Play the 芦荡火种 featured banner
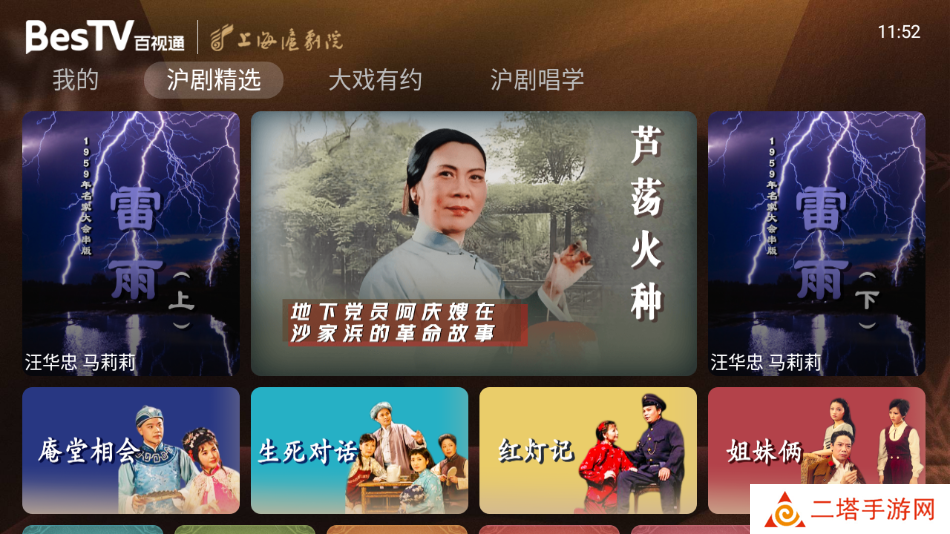This screenshot has width=950, height=534. point(473,243)
